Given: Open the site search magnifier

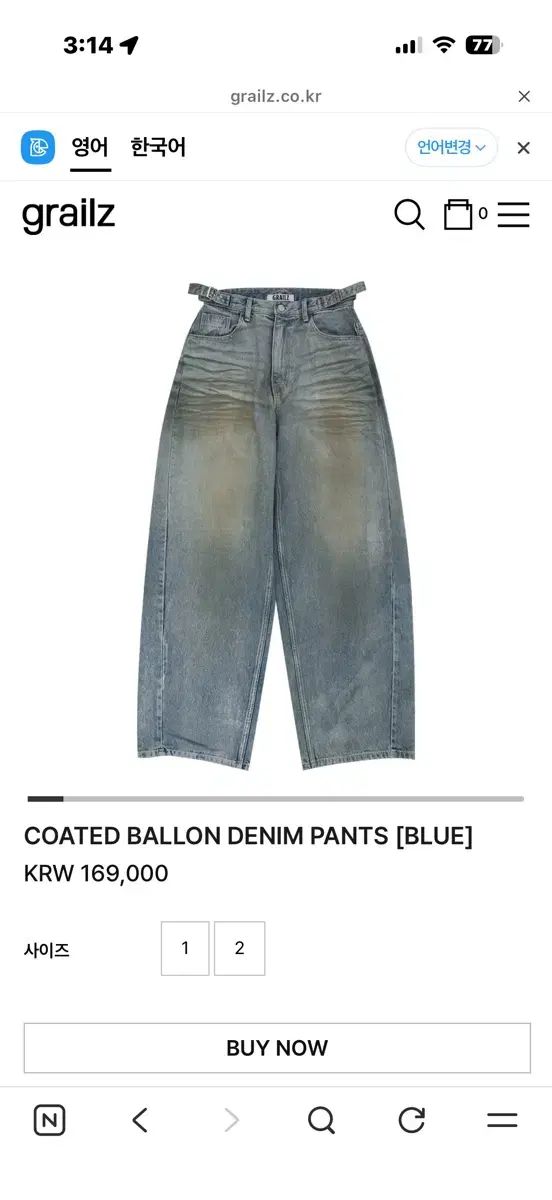Looking at the screenshot, I should [409, 214].
